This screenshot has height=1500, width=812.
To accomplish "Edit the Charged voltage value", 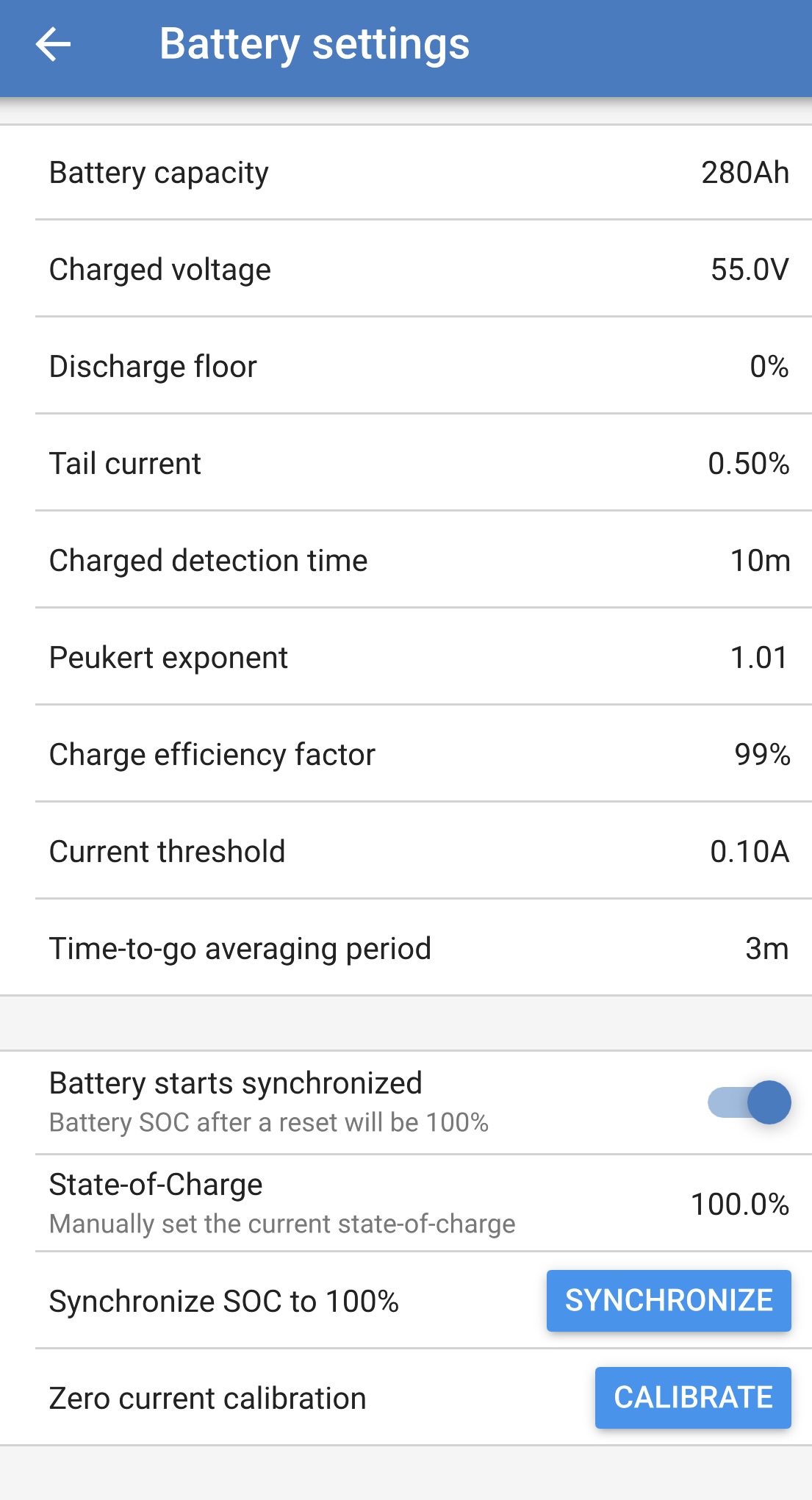I will click(x=406, y=270).
